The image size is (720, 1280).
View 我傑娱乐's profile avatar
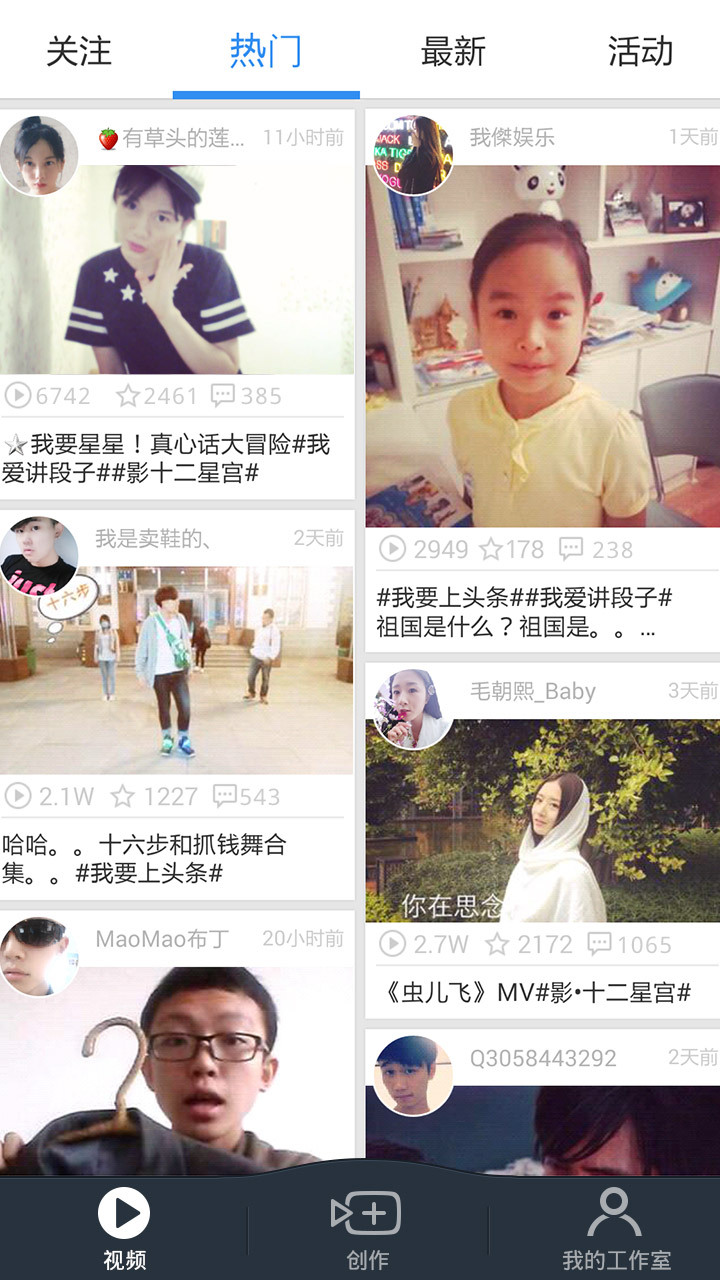(413, 154)
